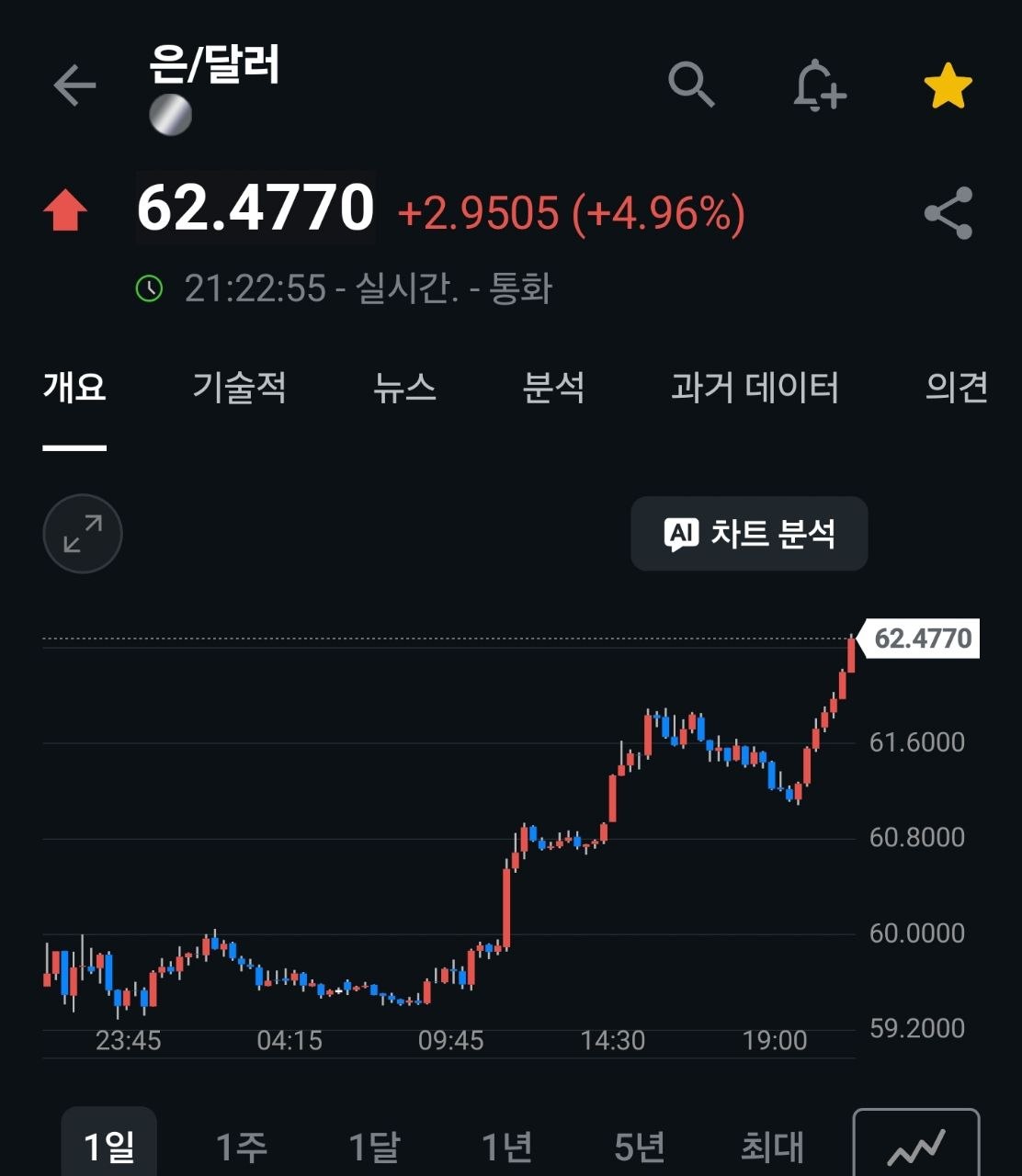The width and height of the screenshot is (1022, 1176).
Task: Change chart range to 1주
Action: click(x=242, y=1147)
